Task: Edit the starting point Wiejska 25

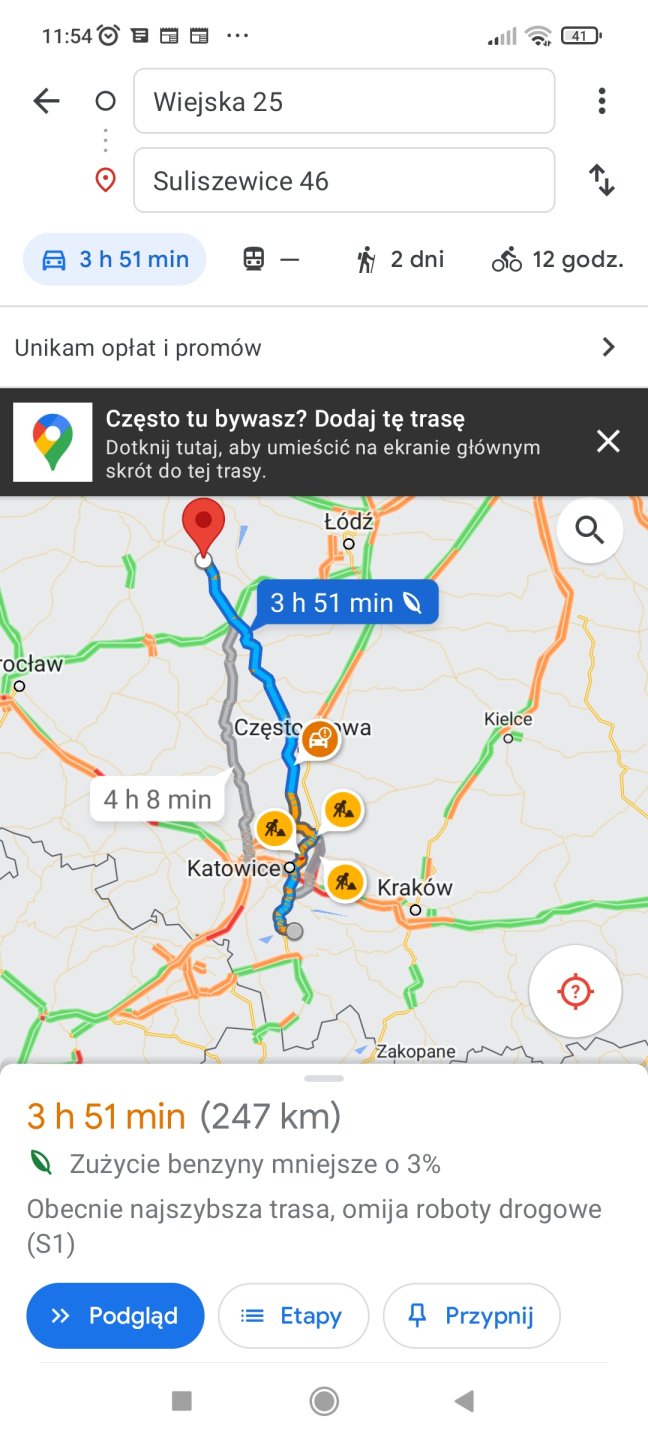Action: 343,101
